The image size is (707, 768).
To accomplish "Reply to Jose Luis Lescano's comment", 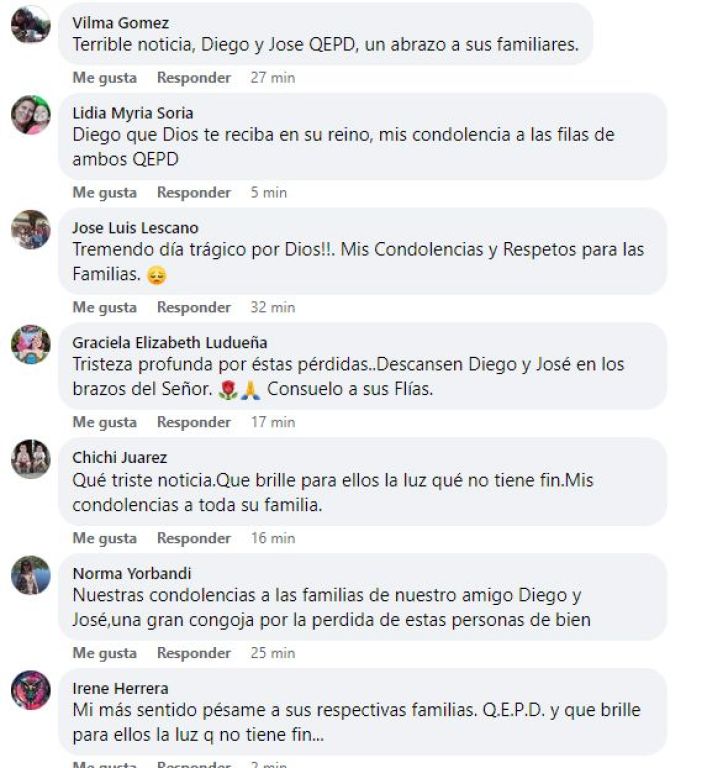I will pos(193,307).
